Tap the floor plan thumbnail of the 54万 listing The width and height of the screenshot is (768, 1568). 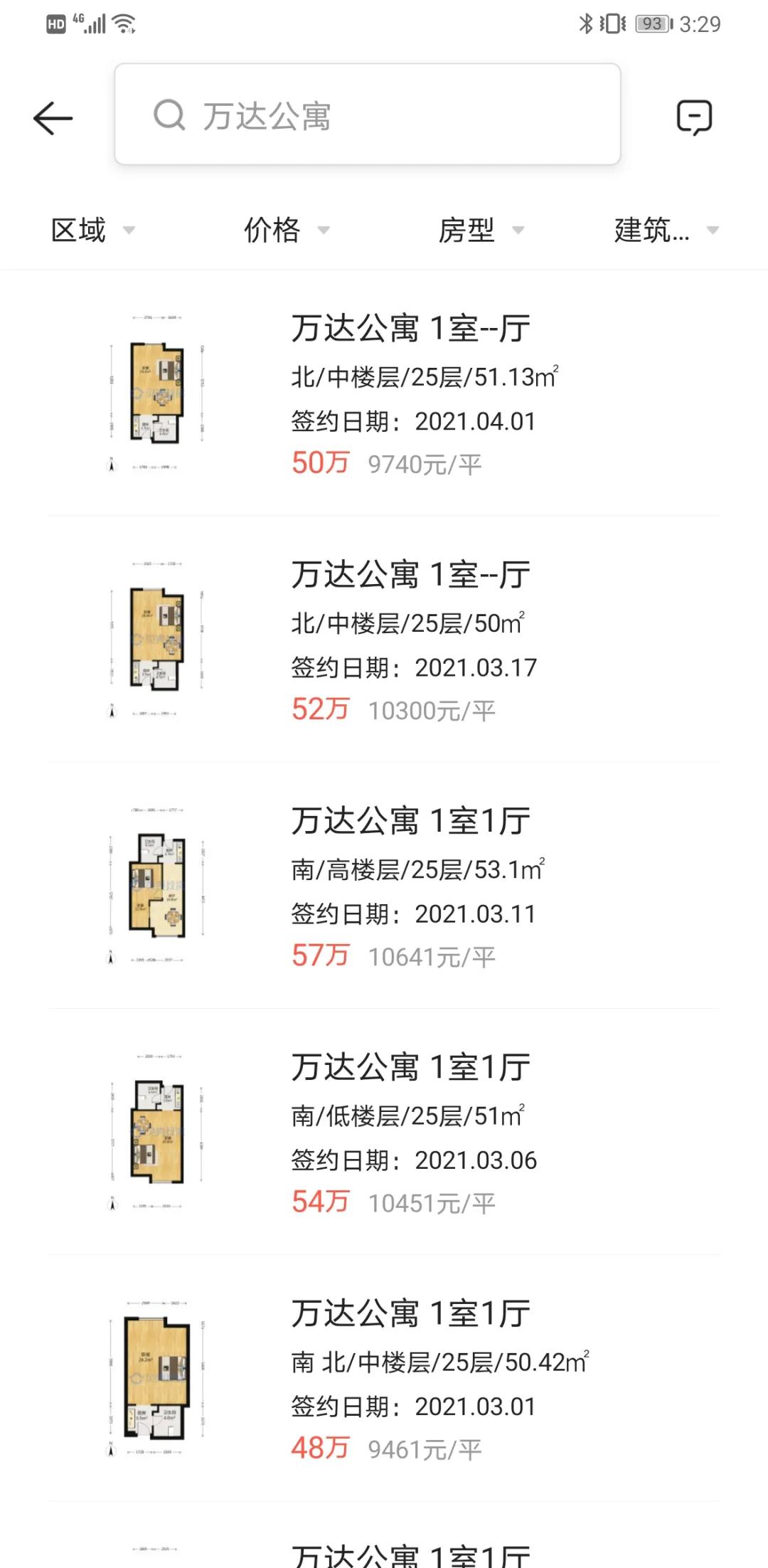click(153, 1131)
